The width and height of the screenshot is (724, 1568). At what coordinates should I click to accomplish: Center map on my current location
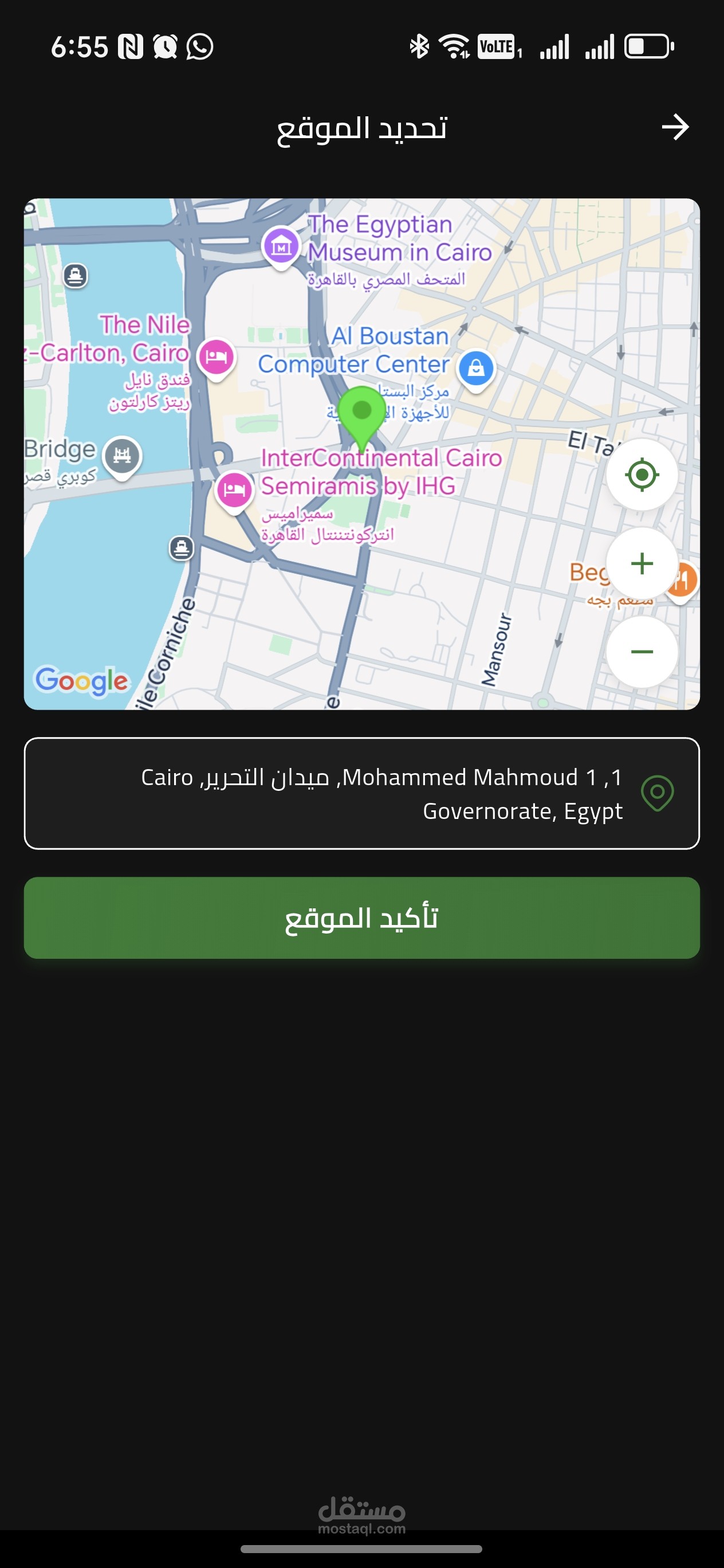coord(642,475)
